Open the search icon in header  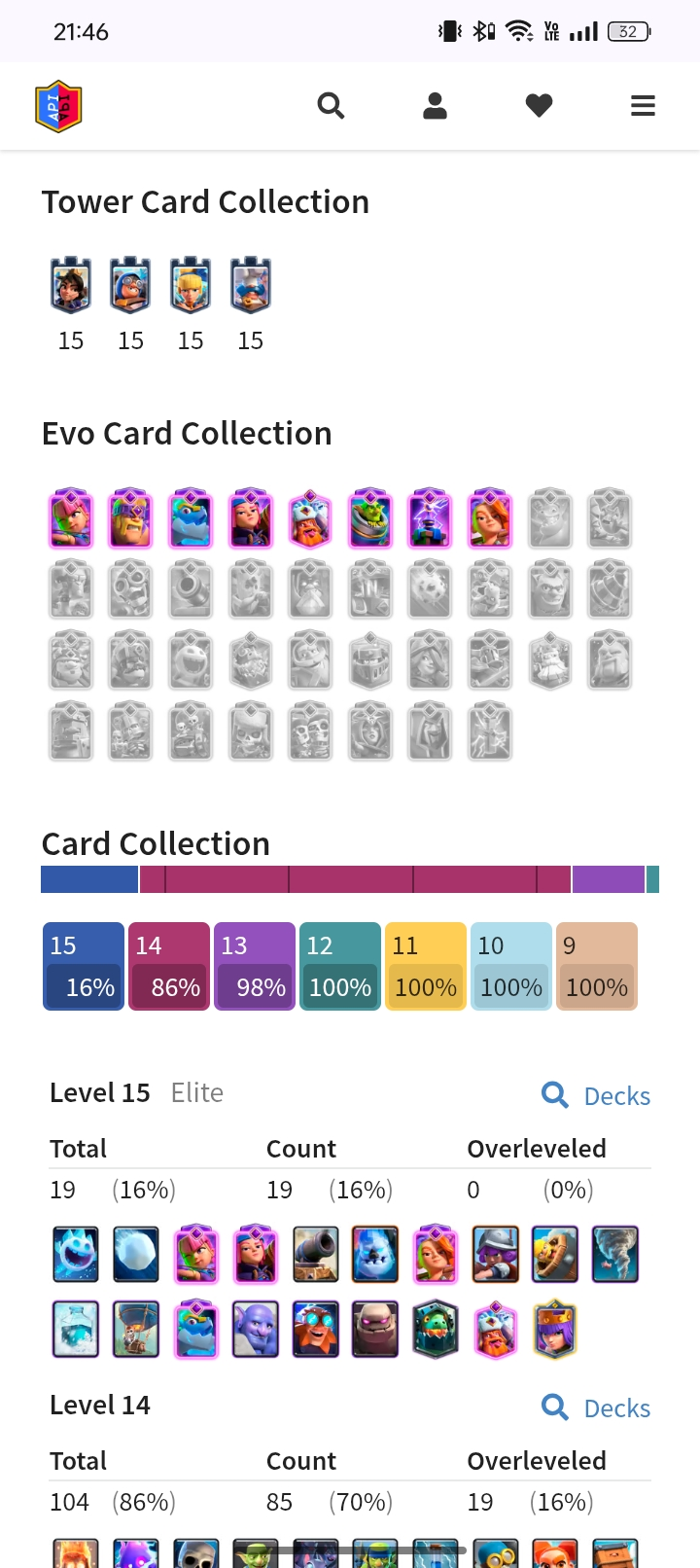pyautogui.click(x=331, y=105)
